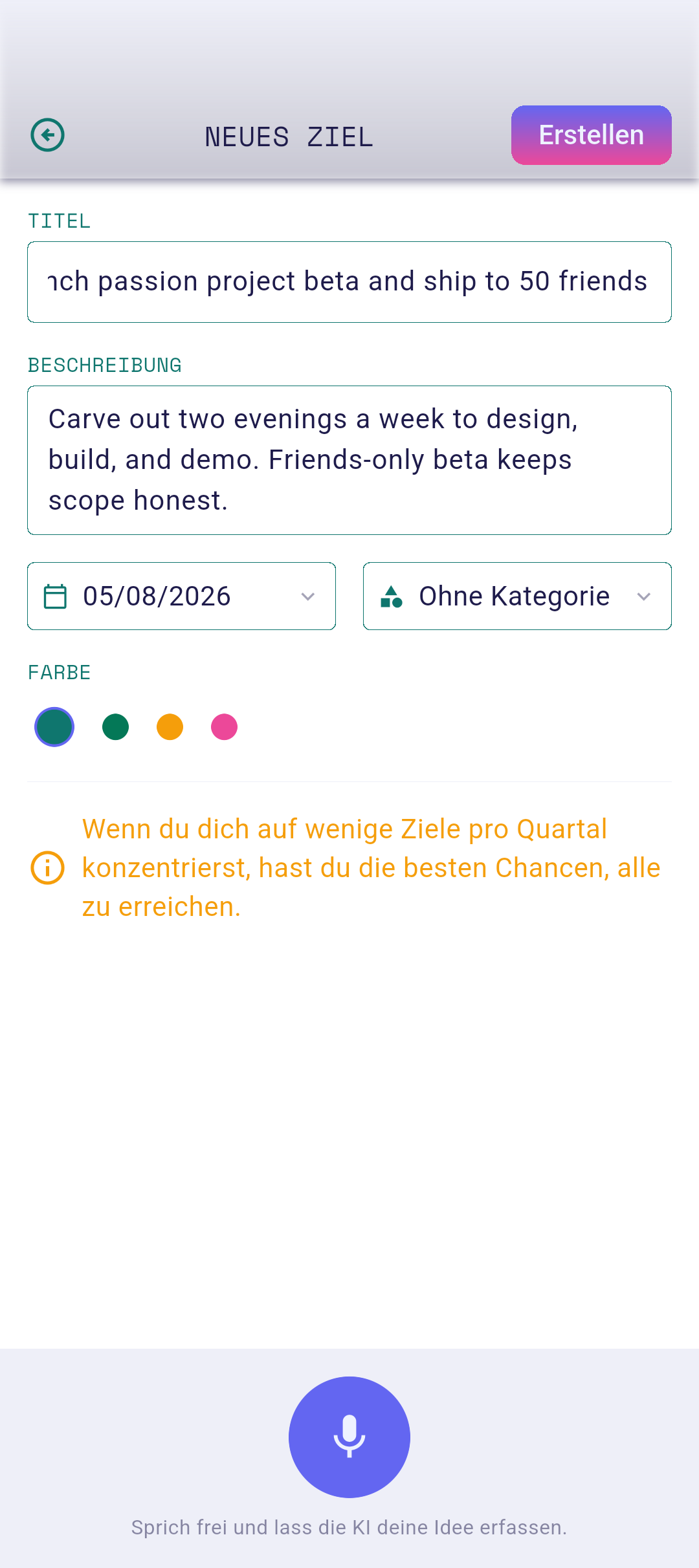The image size is (699, 1568).
Task: Choose the green color swatch
Action: point(116,727)
